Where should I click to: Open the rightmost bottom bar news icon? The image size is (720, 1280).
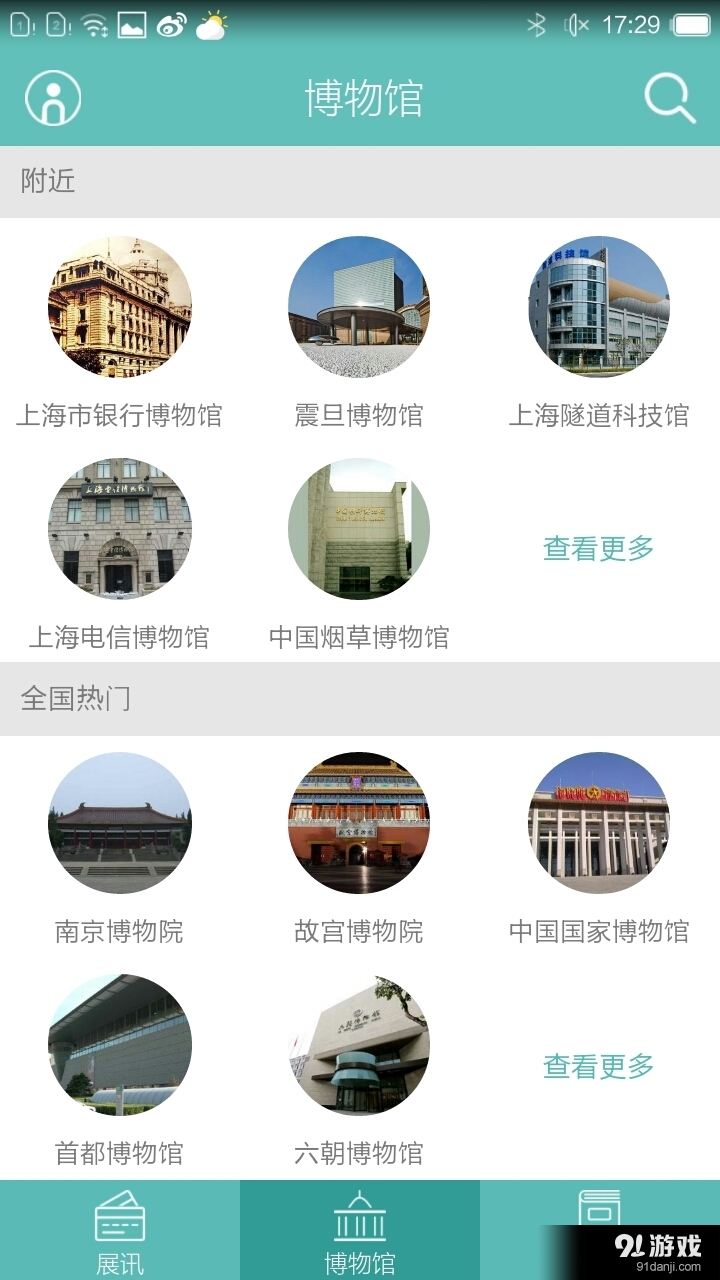tap(600, 1210)
